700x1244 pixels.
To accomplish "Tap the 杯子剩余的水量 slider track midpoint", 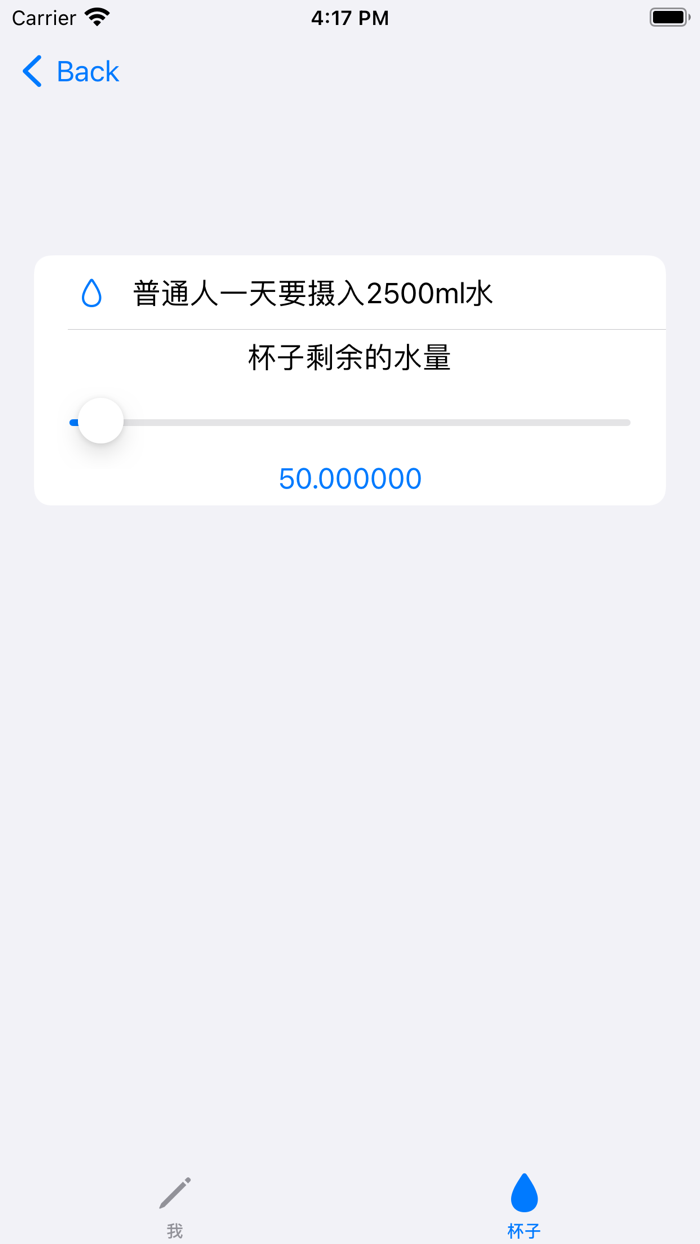I will pyautogui.click(x=350, y=422).
